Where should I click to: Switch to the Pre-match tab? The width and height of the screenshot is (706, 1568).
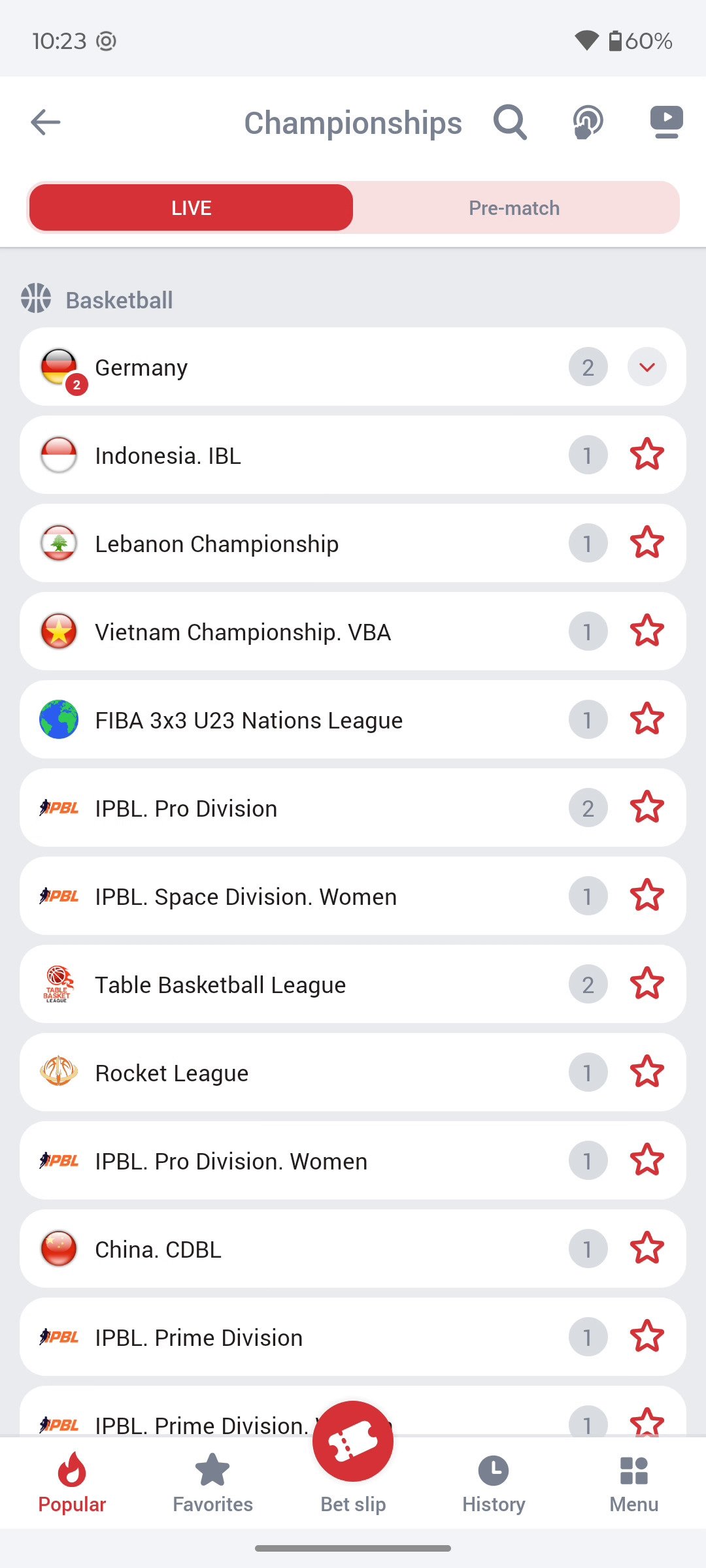(514, 208)
